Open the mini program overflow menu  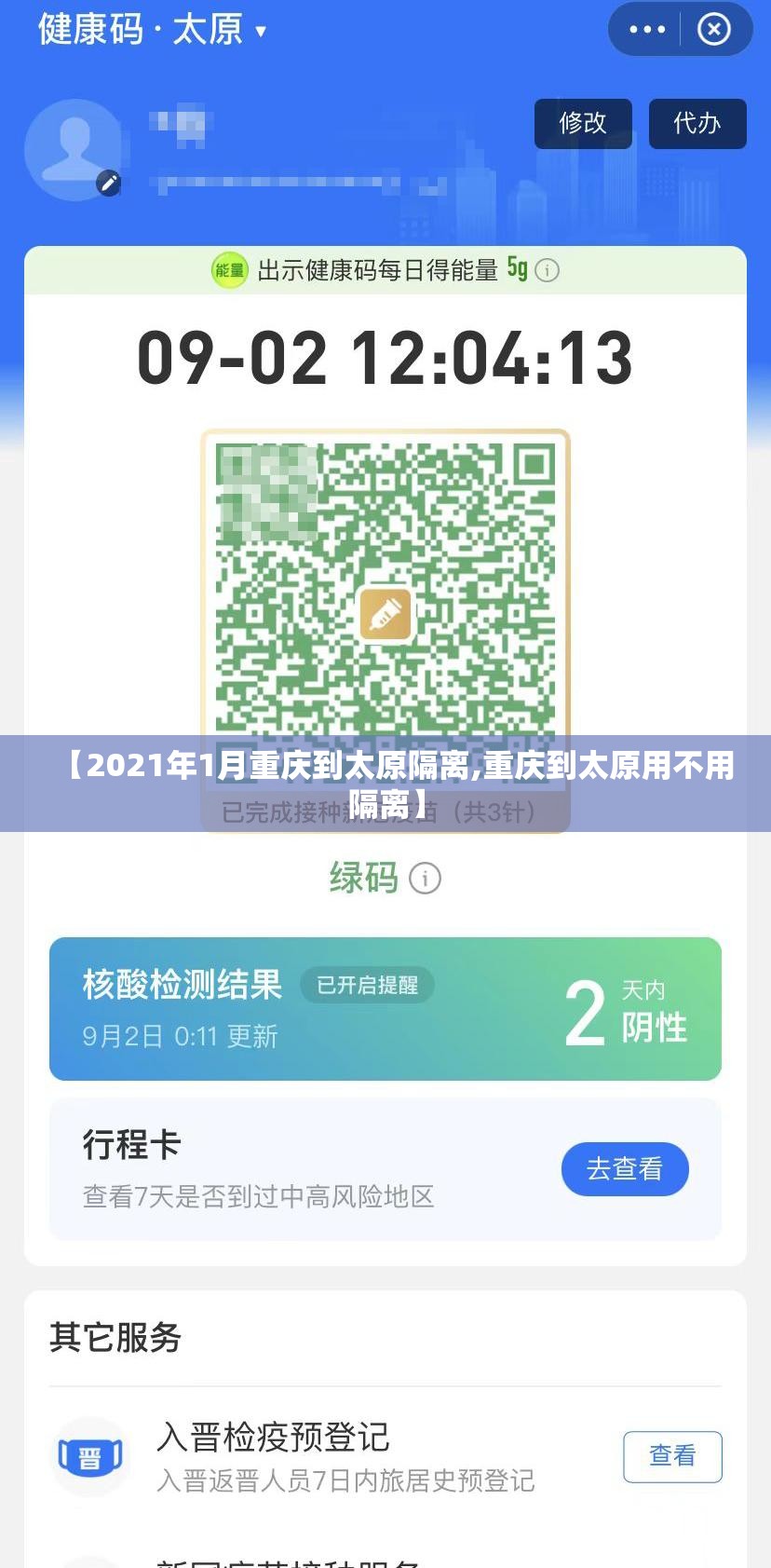tap(647, 30)
